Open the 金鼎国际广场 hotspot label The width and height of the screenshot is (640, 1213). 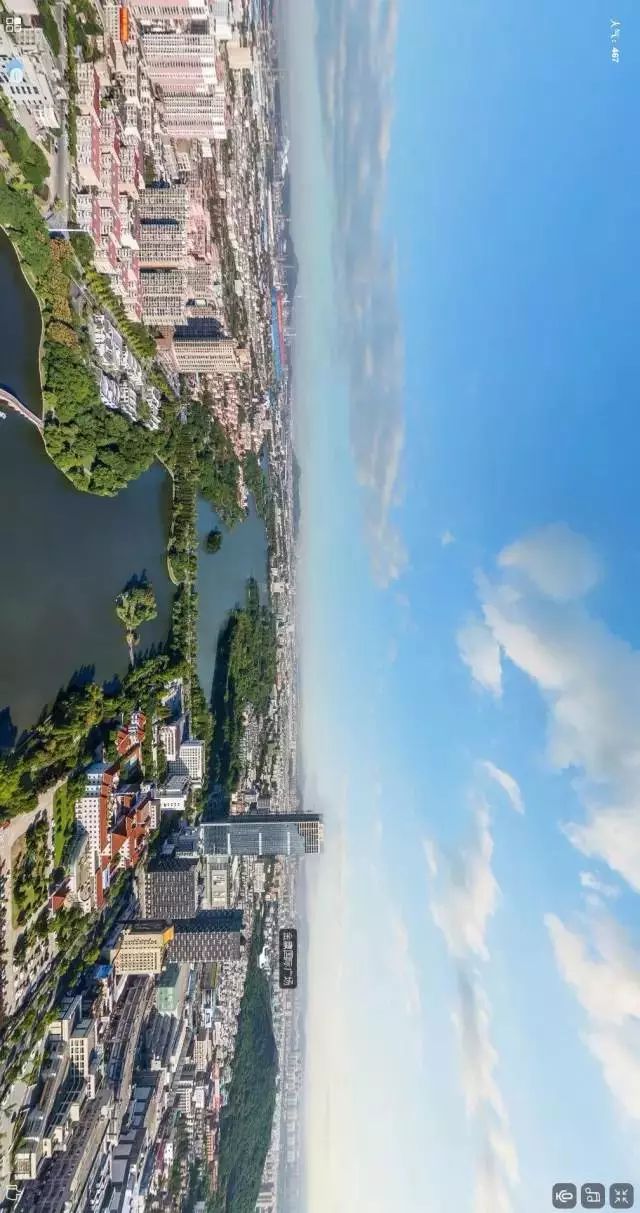pyautogui.click(x=288, y=958)
